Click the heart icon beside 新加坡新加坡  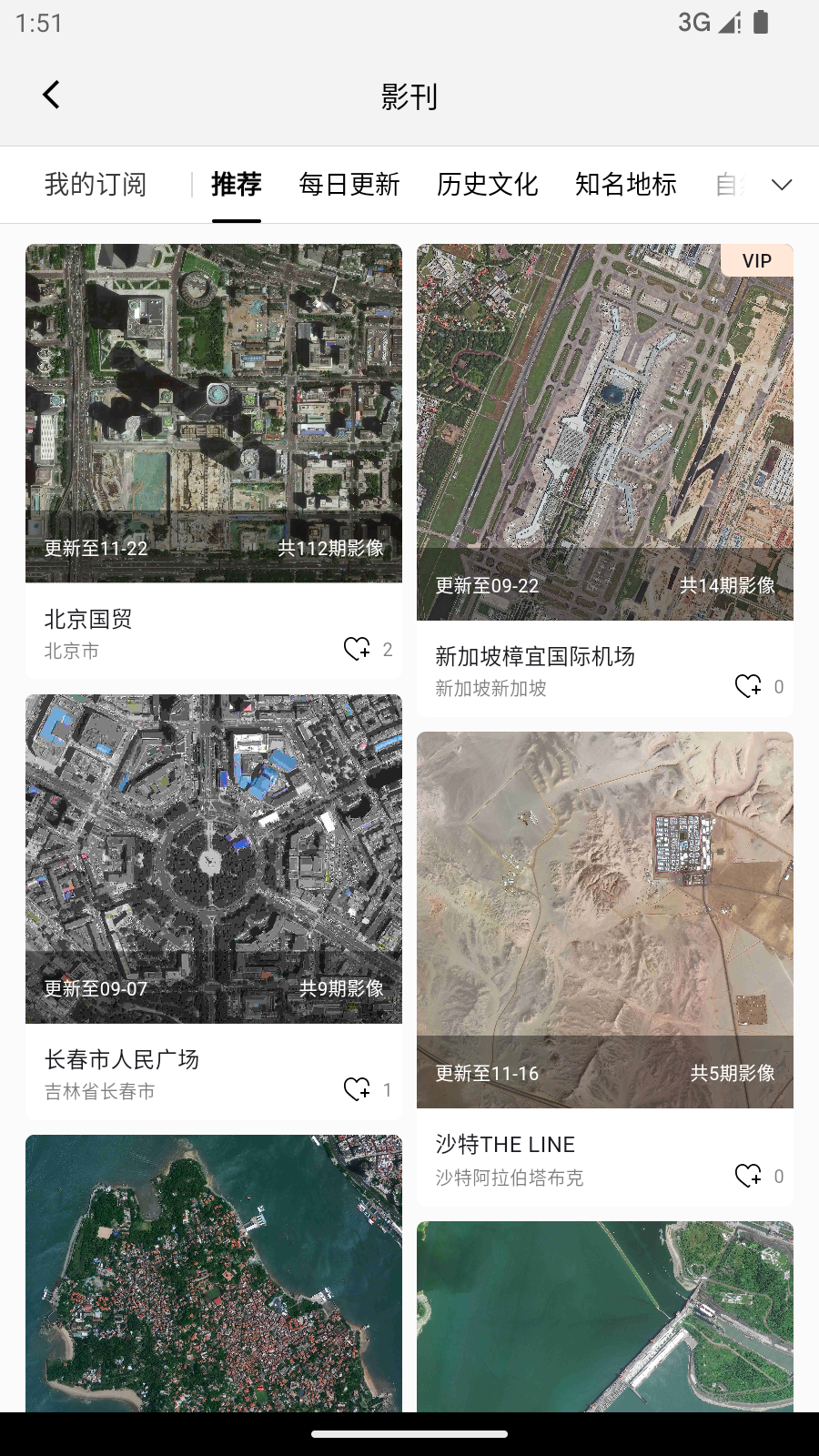coord(750,687)
